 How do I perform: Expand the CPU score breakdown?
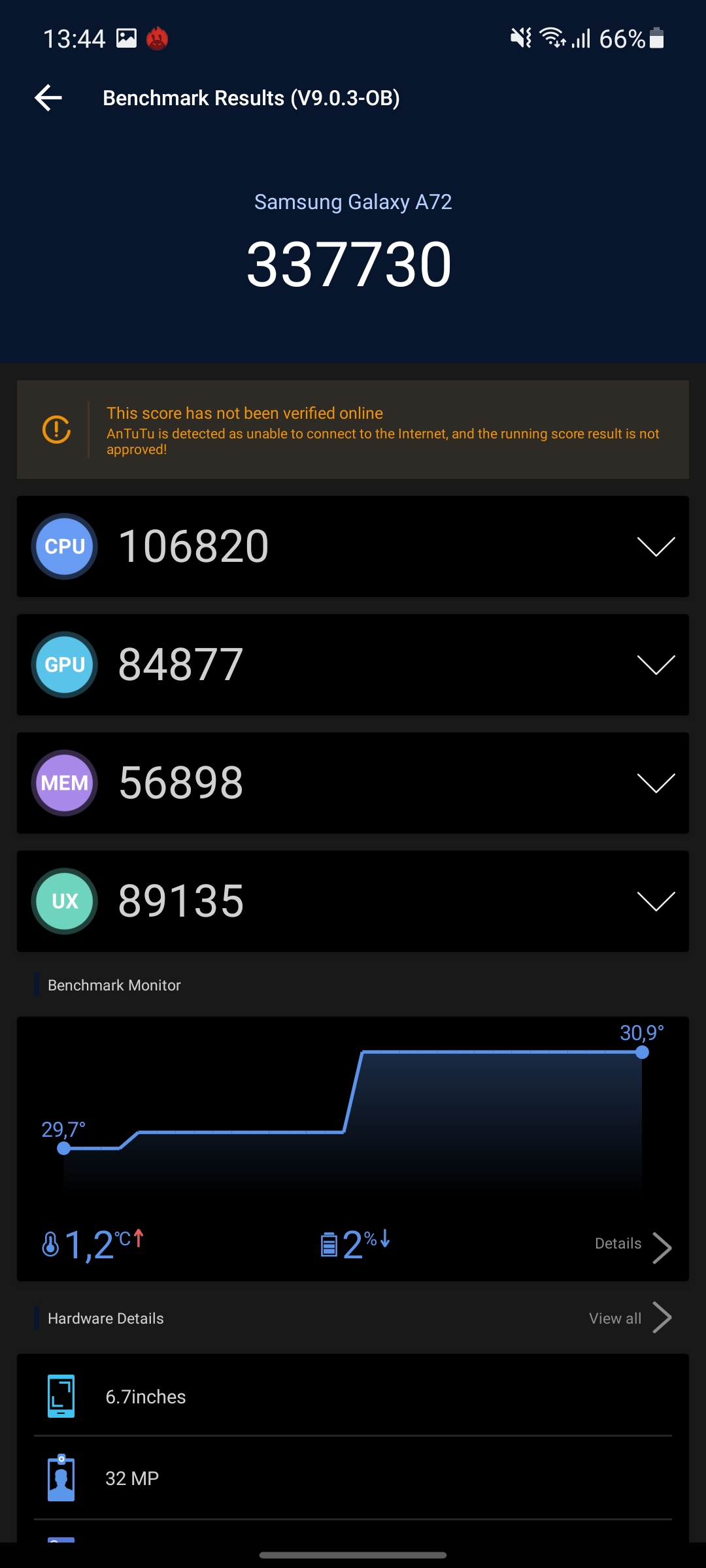pos(656,547)
